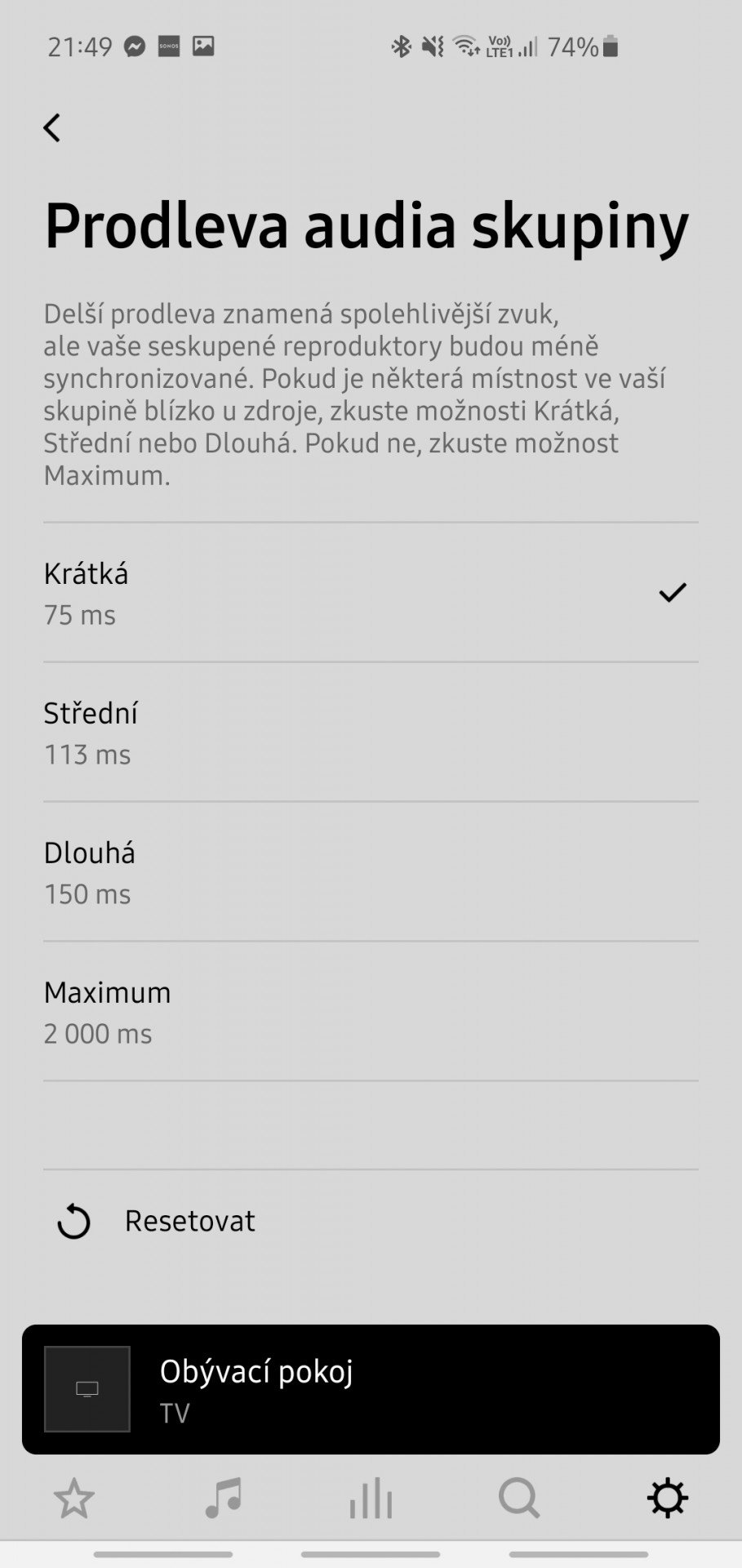The height and width of the screenshot is (1568, 742).
Task: Select the Krátká 75 ms delay
Action: (371, 593)
